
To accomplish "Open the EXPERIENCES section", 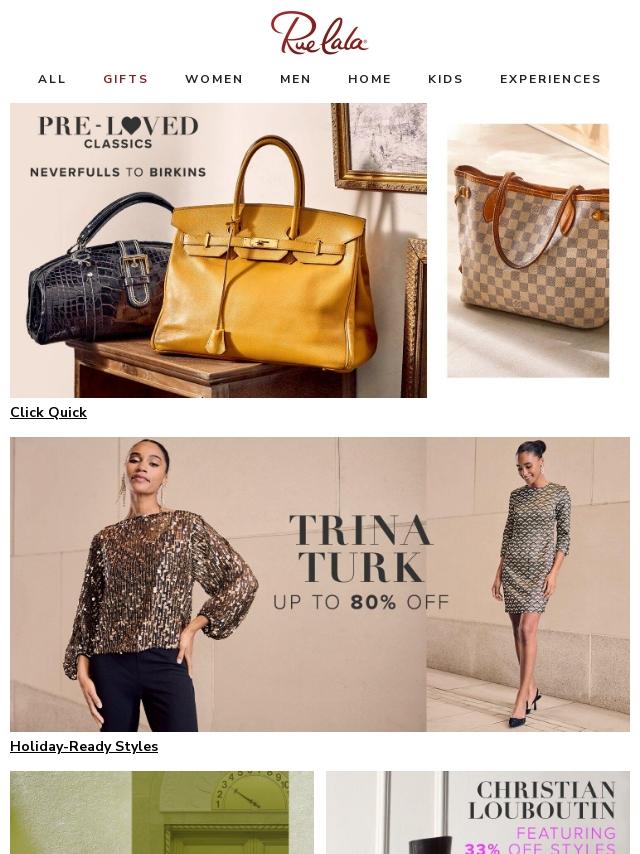I will [550, 79].
